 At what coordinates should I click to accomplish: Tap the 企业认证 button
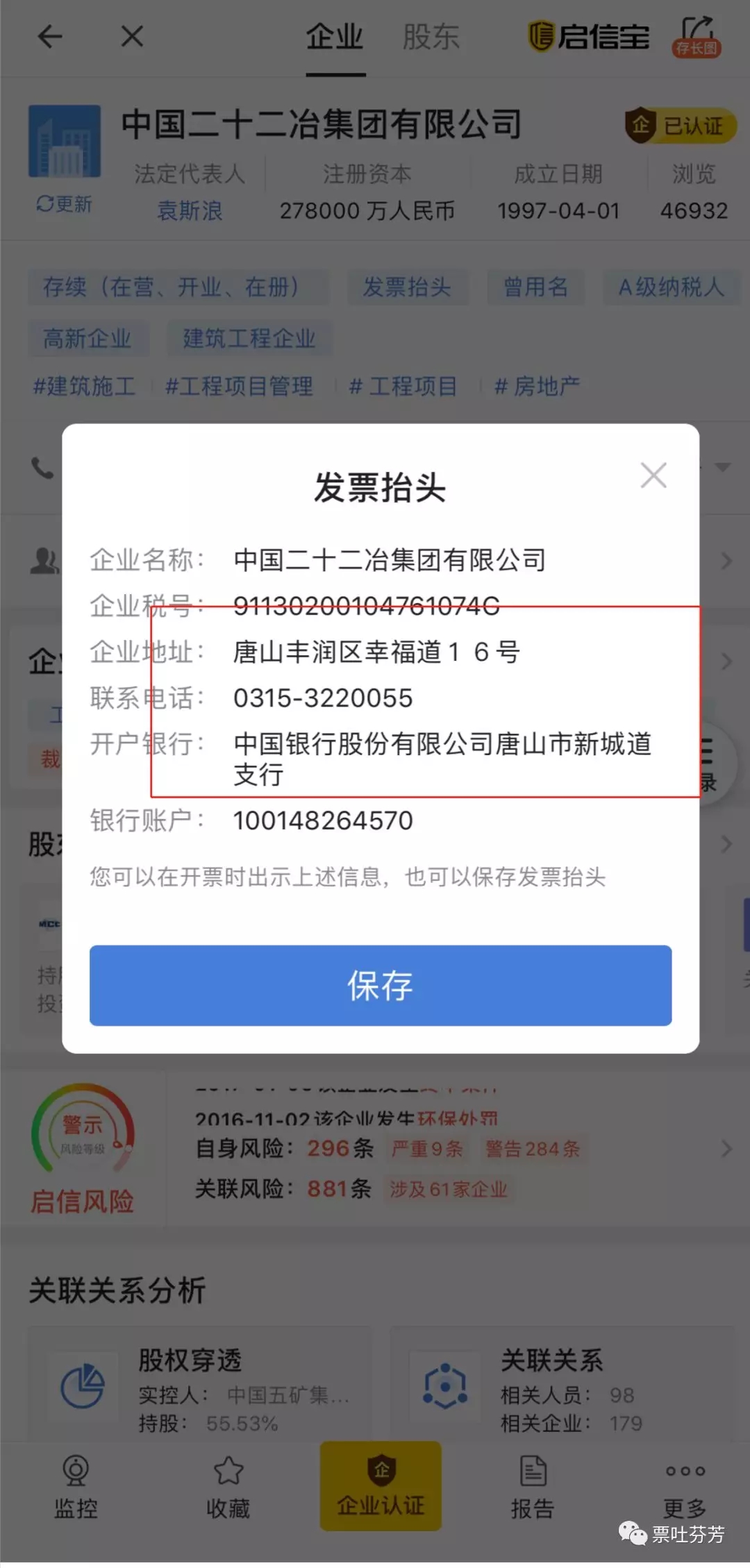pyautogui.click(x=381, y=1485)
